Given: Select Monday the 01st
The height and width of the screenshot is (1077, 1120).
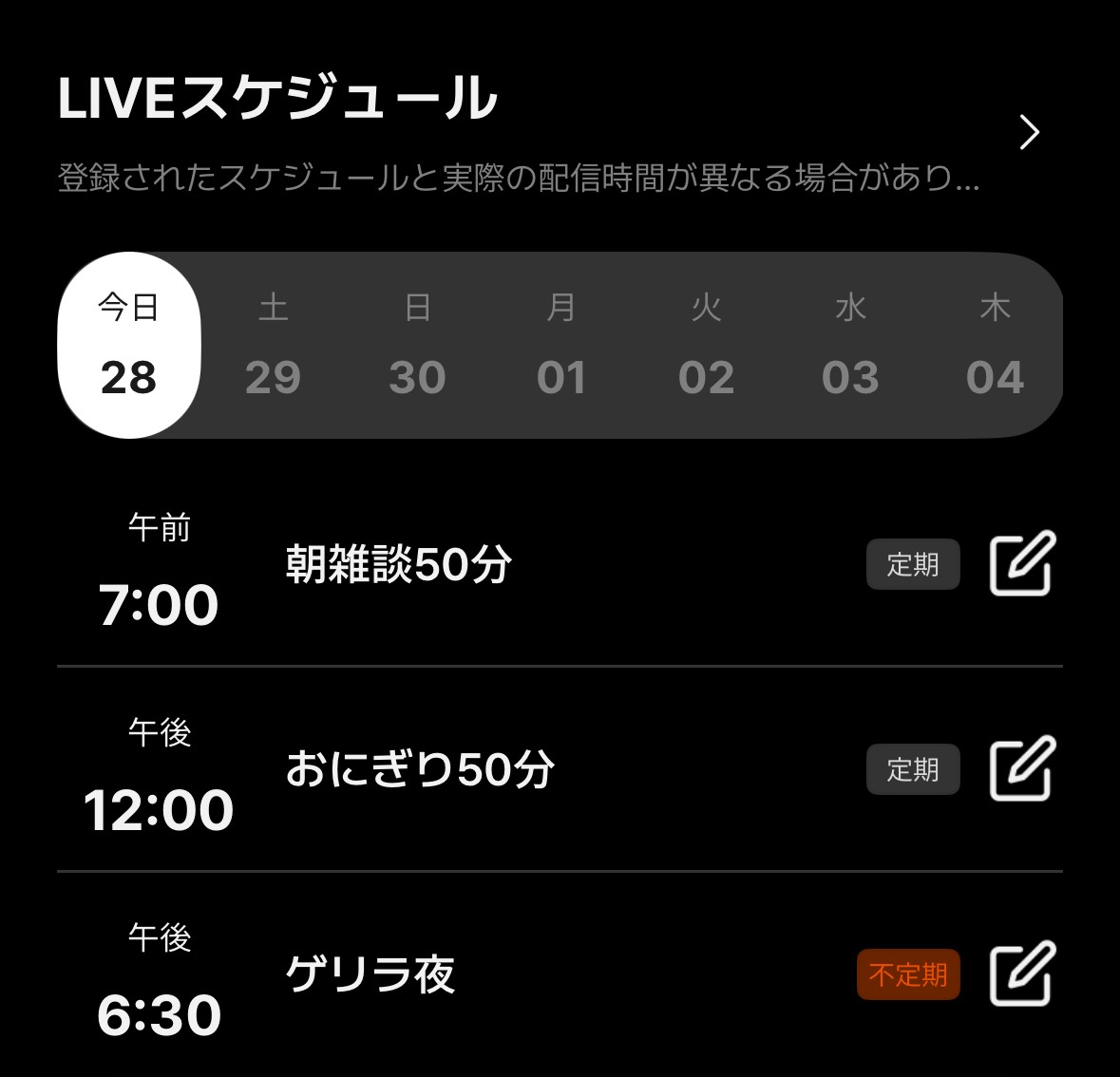Looking at the screenshot, I should [x=561, y=346].
